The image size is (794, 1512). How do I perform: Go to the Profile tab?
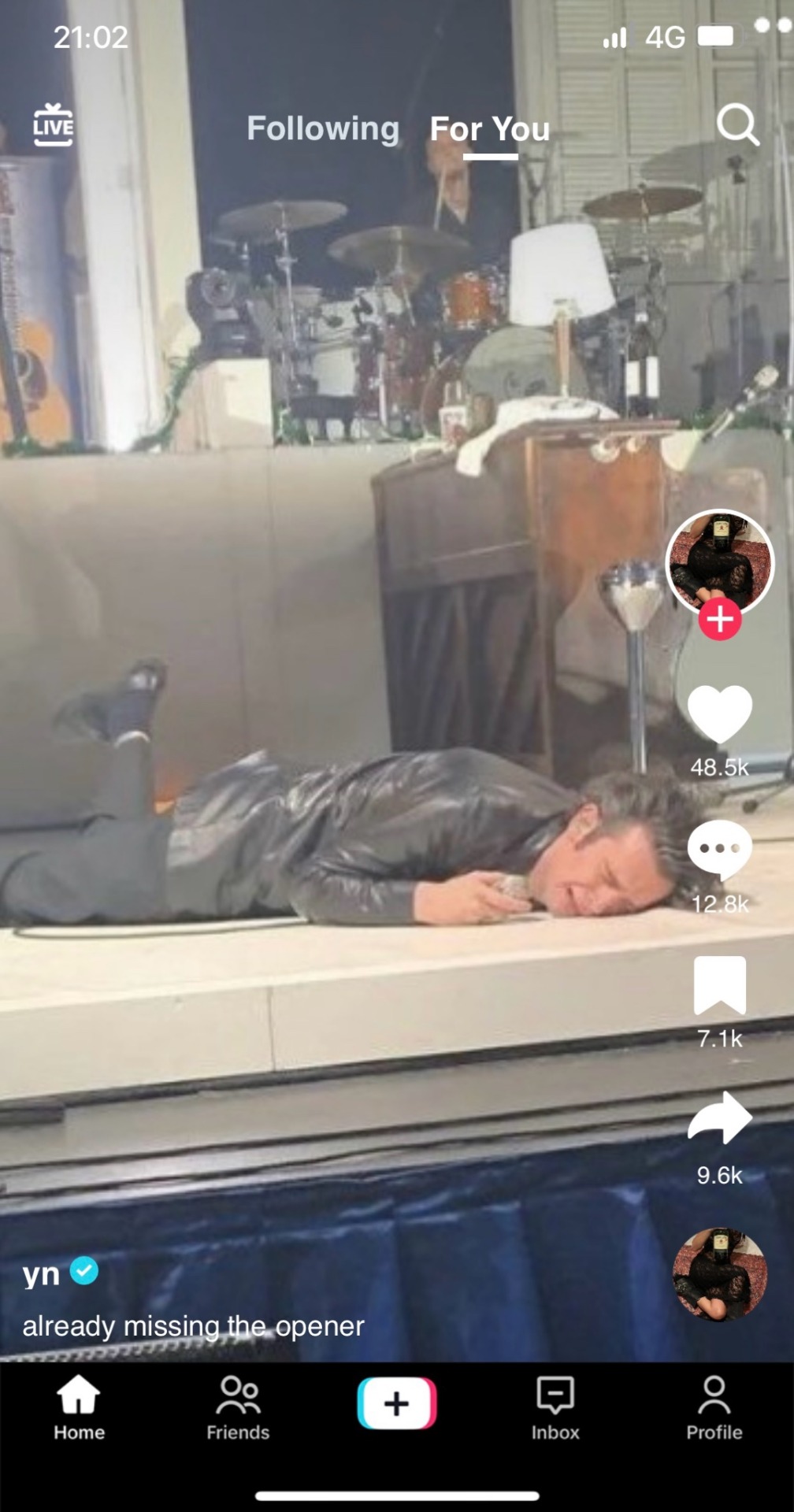[714, 1408]
